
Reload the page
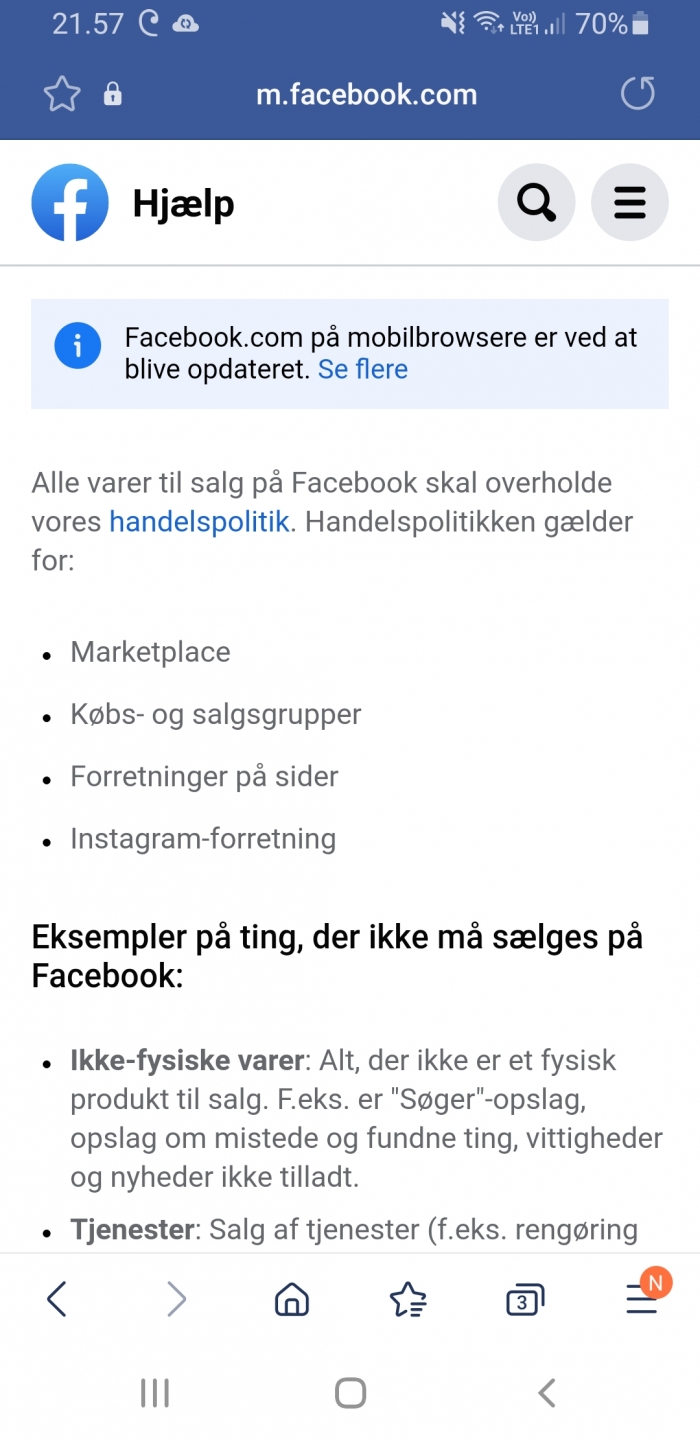[637, 94]
